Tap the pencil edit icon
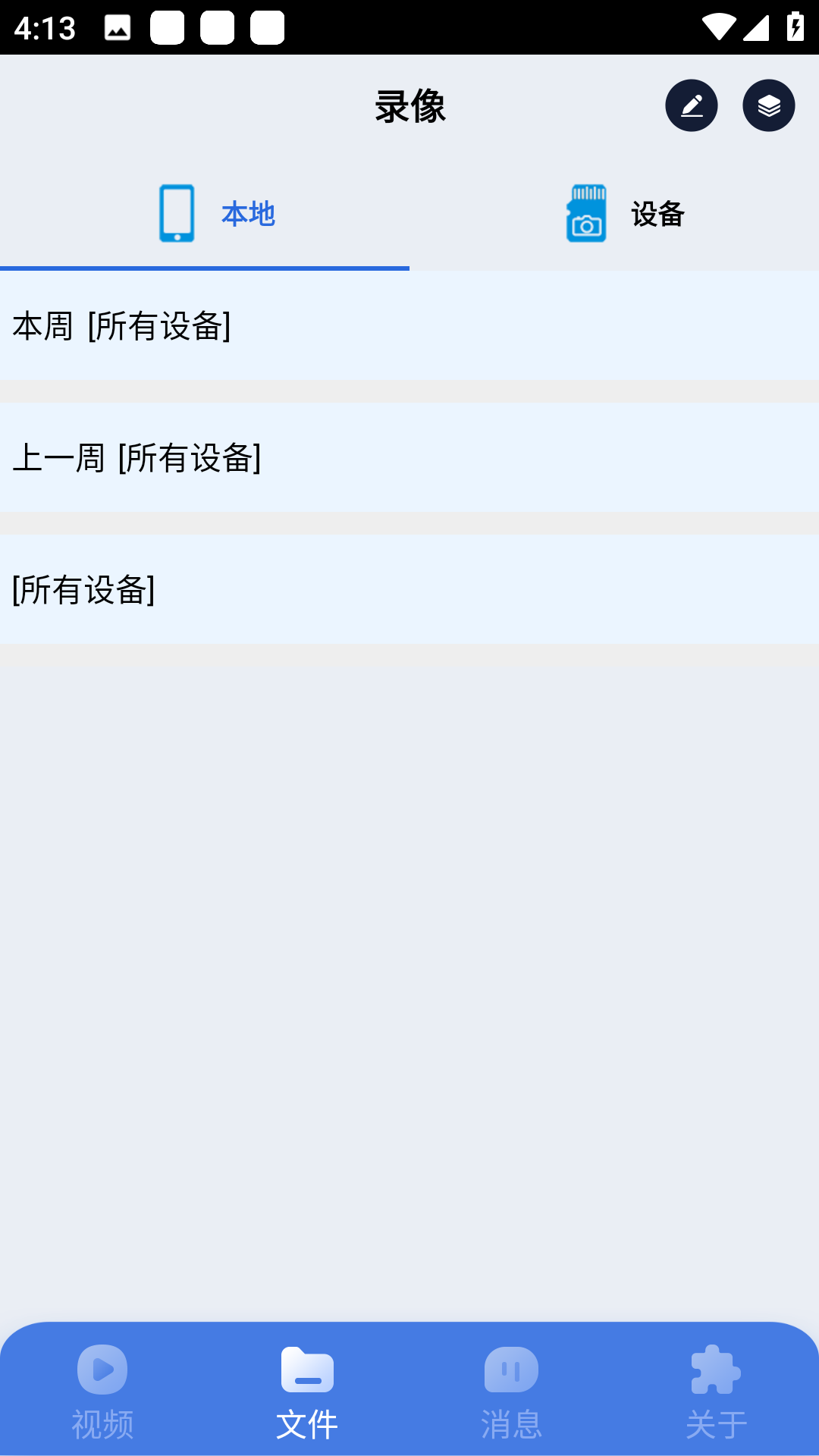819x1456 pixels. (691, 105)
